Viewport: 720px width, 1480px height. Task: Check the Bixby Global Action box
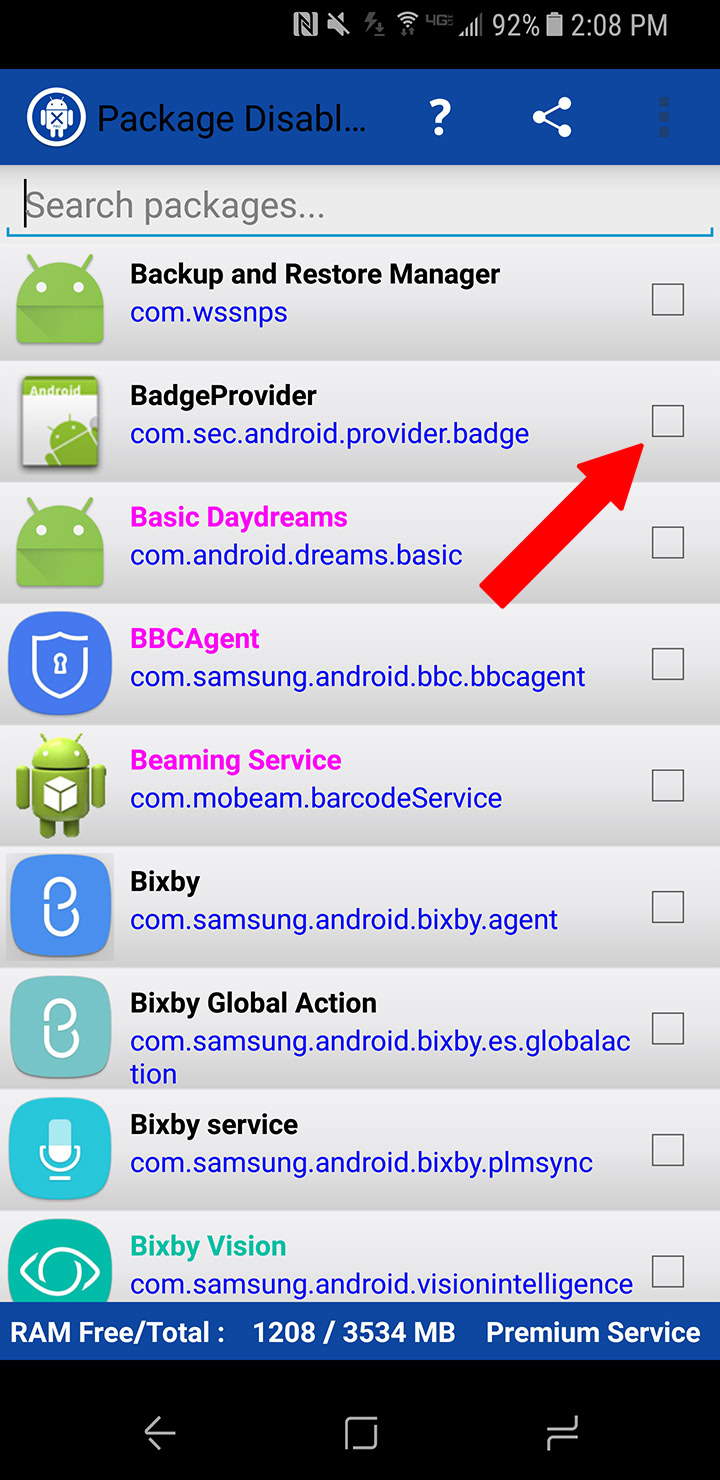pos(667,1029)
